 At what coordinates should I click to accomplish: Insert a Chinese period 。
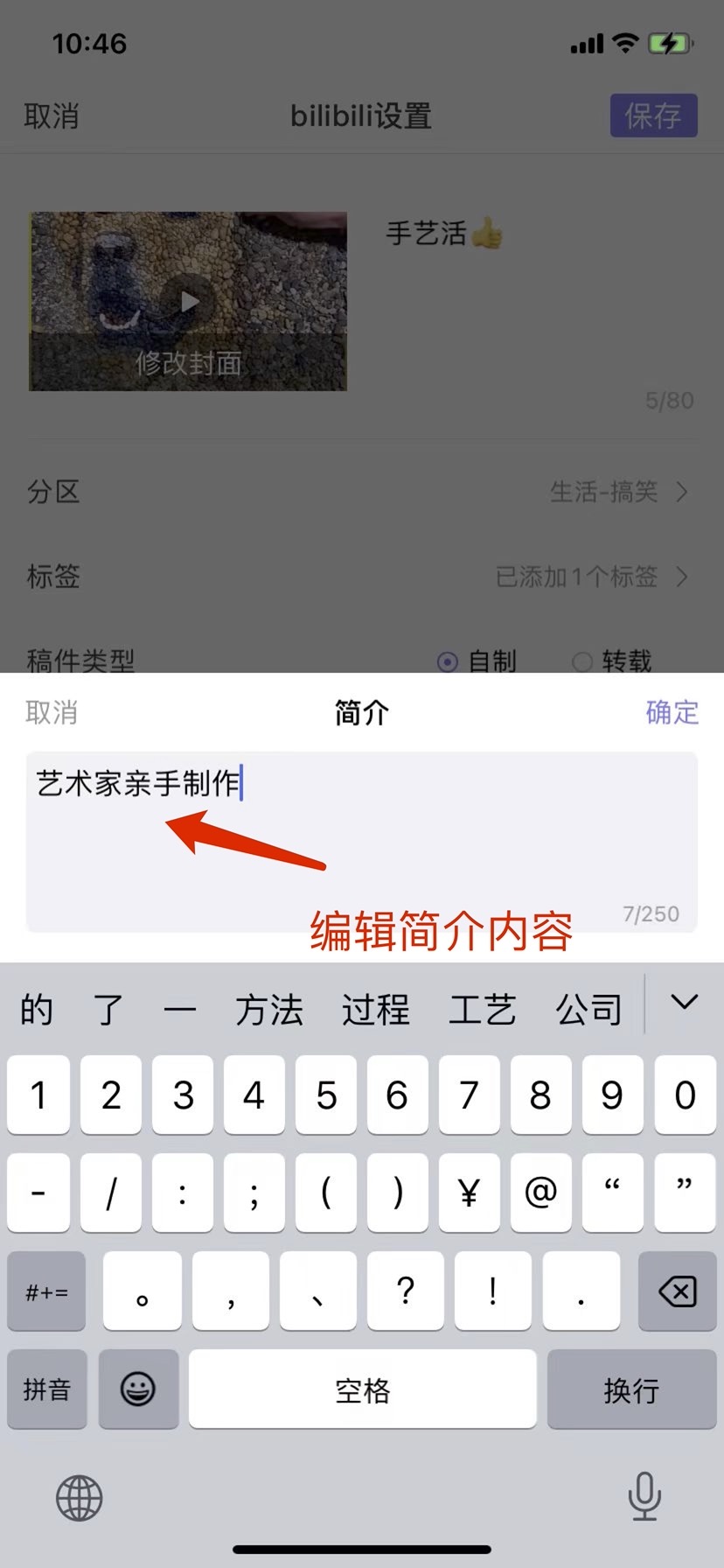click(x=143, y=1291)
